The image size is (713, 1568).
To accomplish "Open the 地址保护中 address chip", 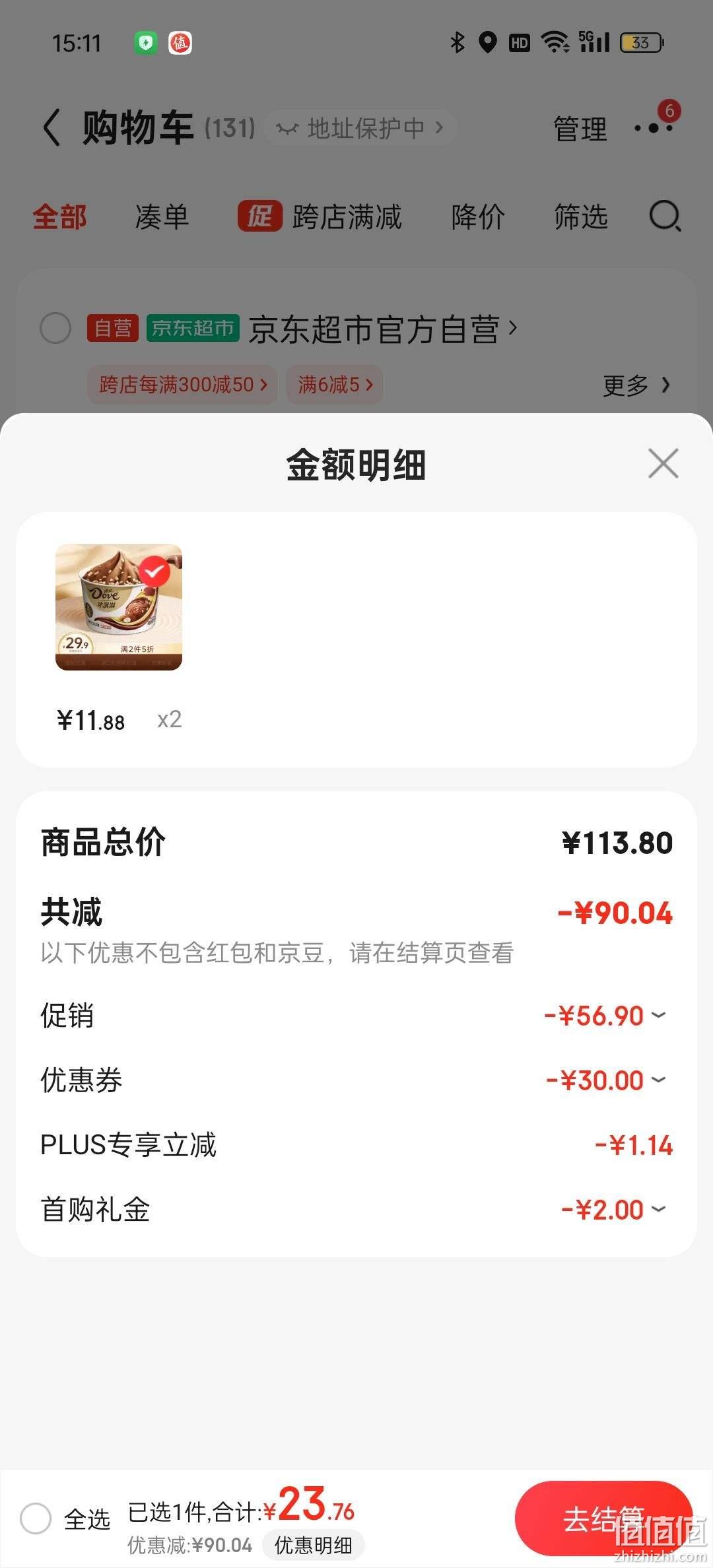I will 360,128.
